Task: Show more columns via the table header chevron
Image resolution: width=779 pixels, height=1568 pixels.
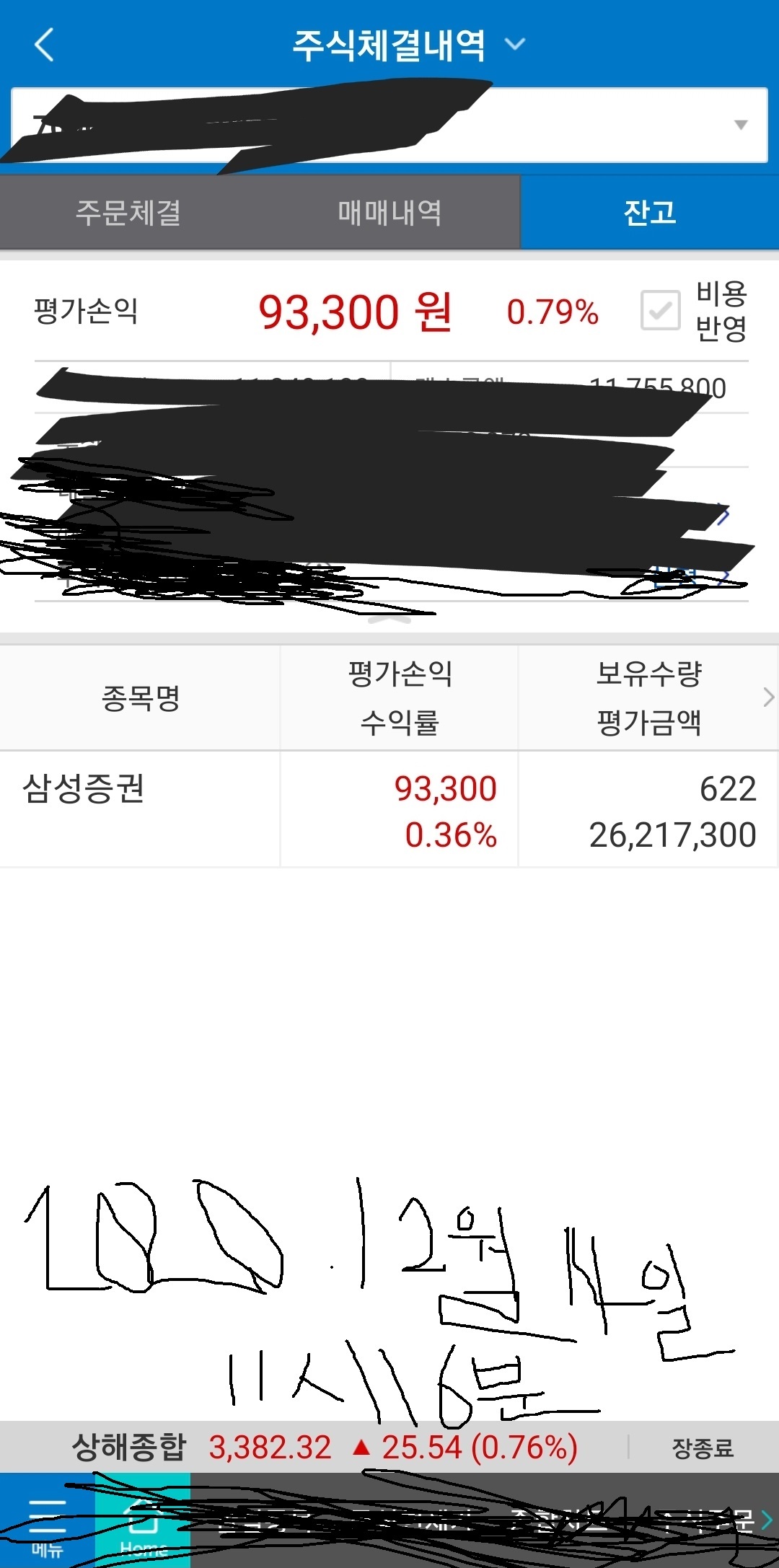Action: 768,697
